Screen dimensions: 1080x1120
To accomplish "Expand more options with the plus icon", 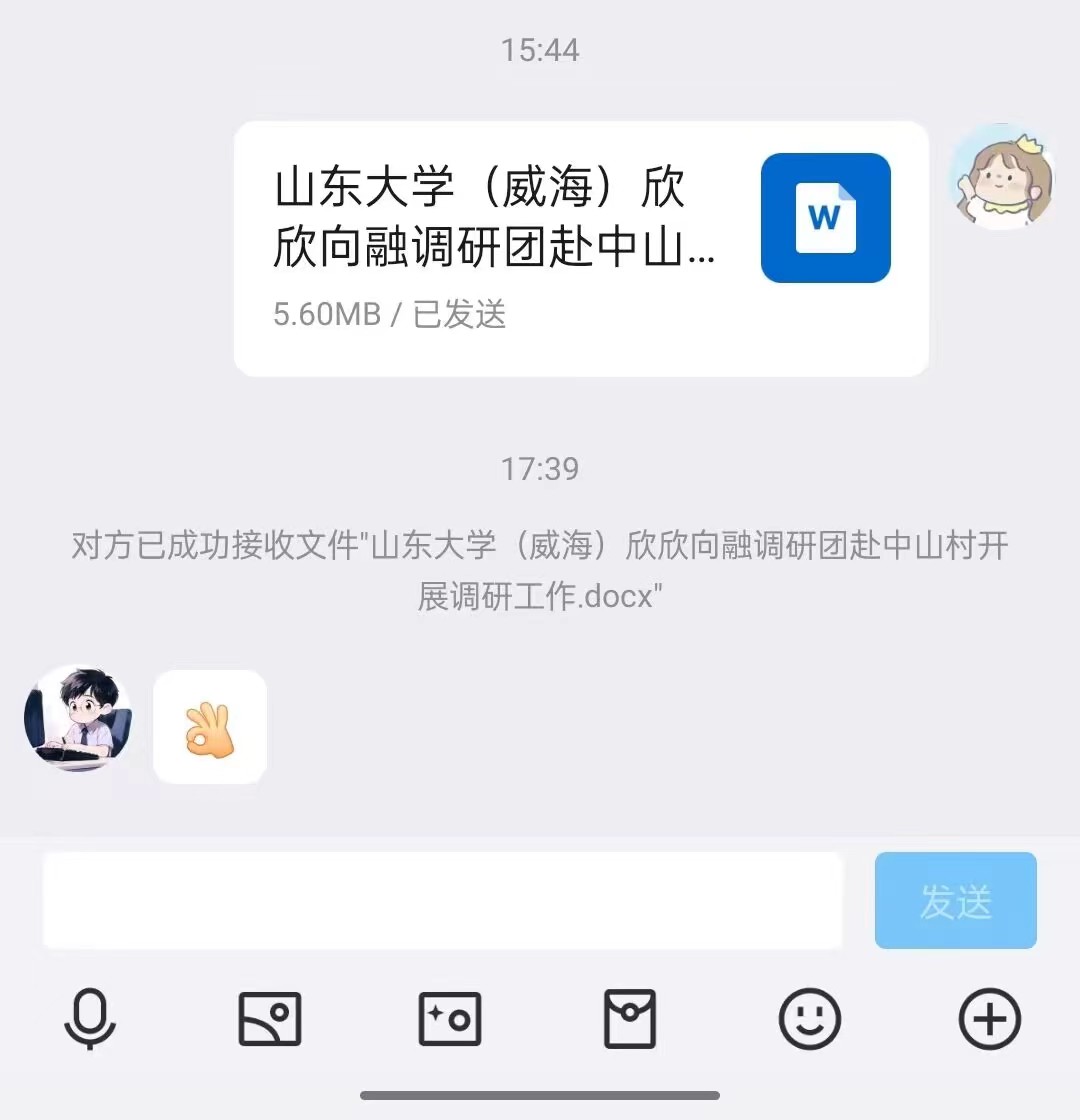I will 990,1019.
